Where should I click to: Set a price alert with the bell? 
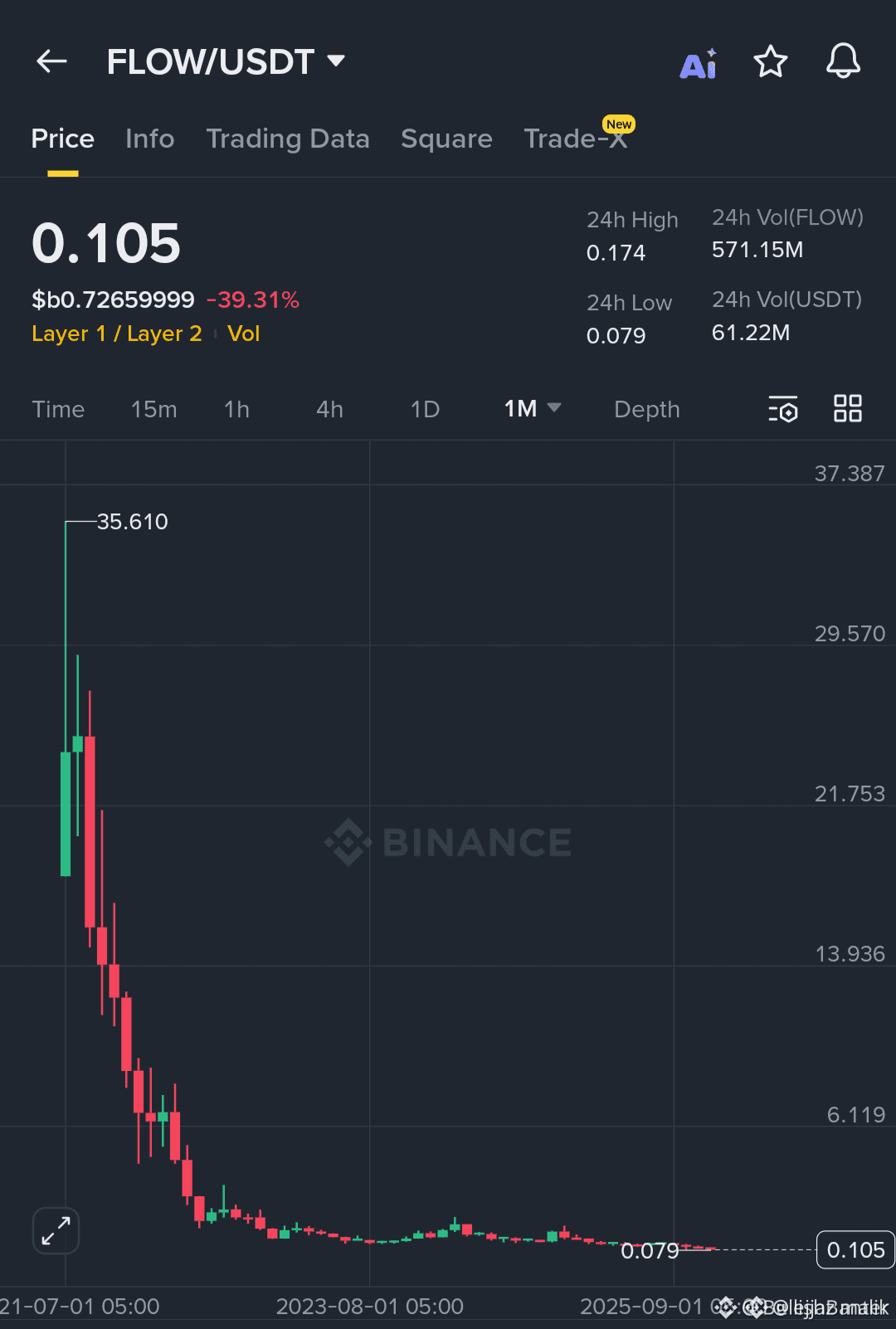click(x=843, y=61)
